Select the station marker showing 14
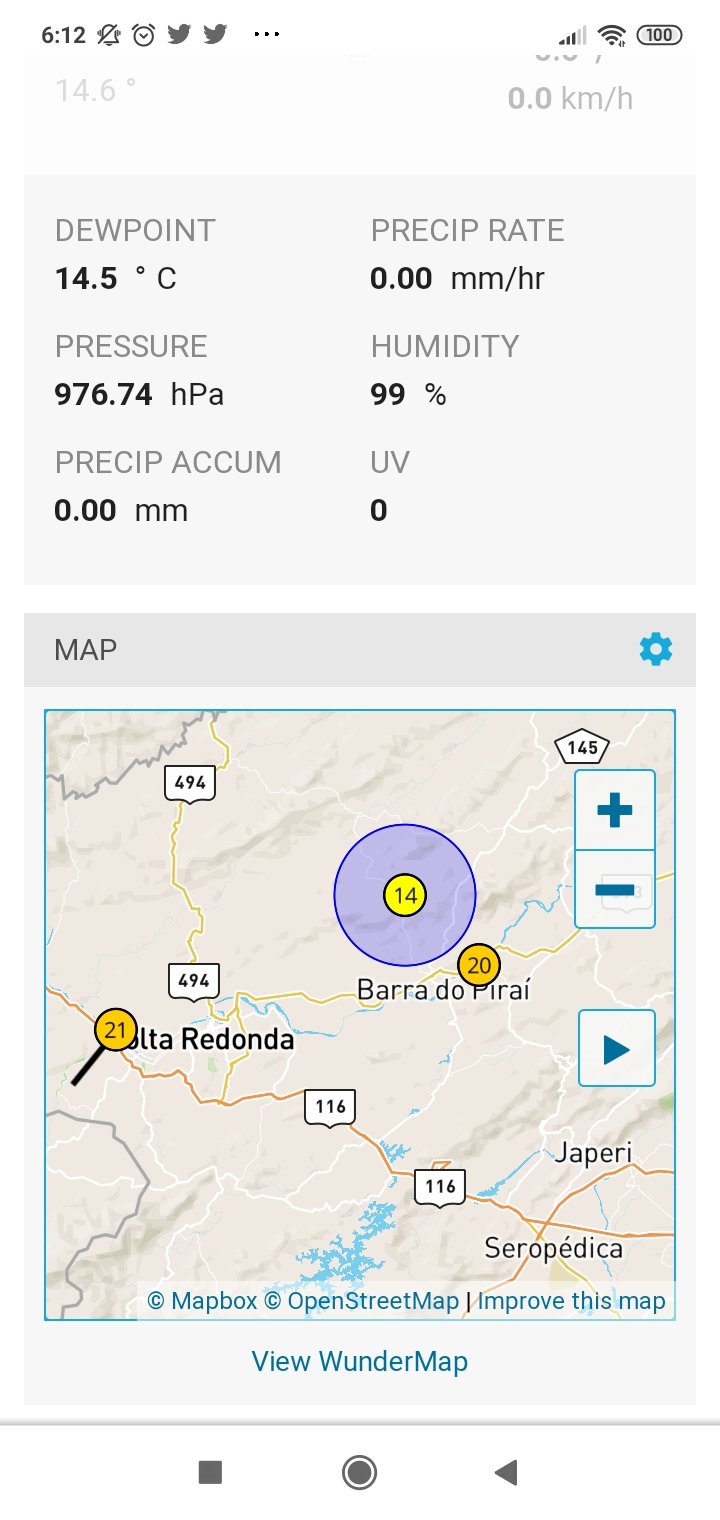This screenshot has width=720, height=1520. point(405,895)
